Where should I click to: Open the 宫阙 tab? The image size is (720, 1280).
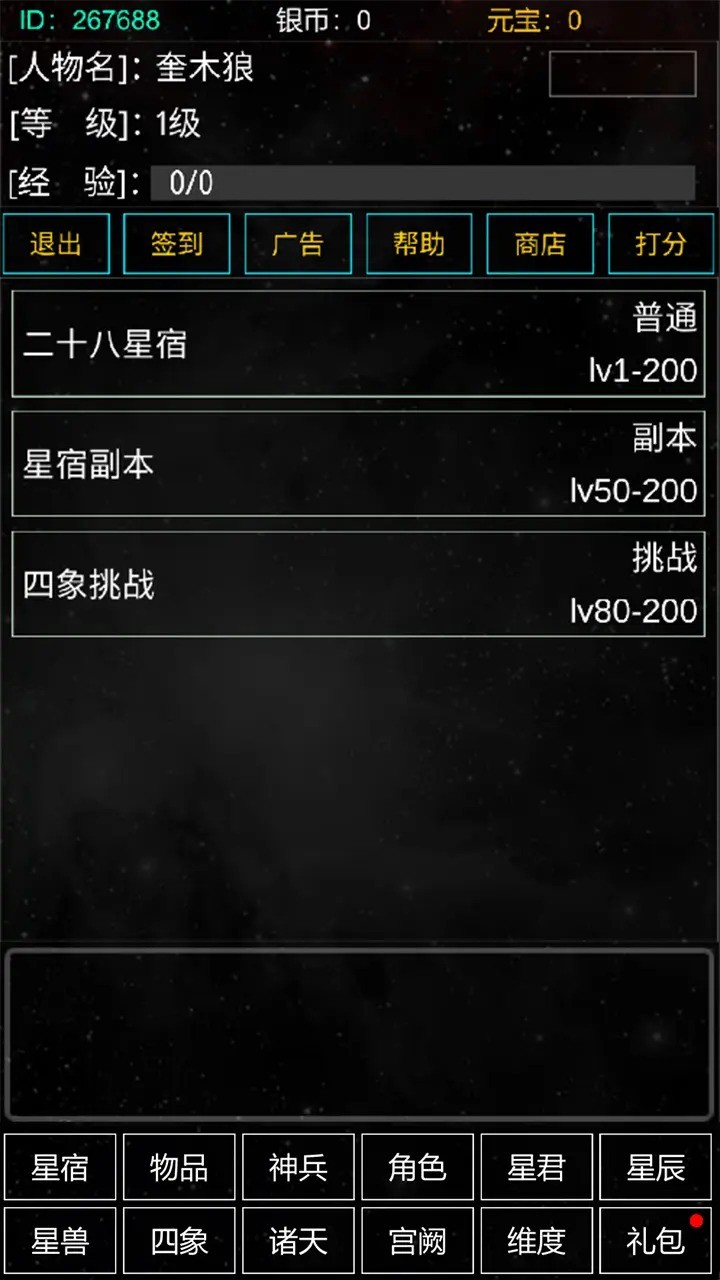pos(417,1241)
